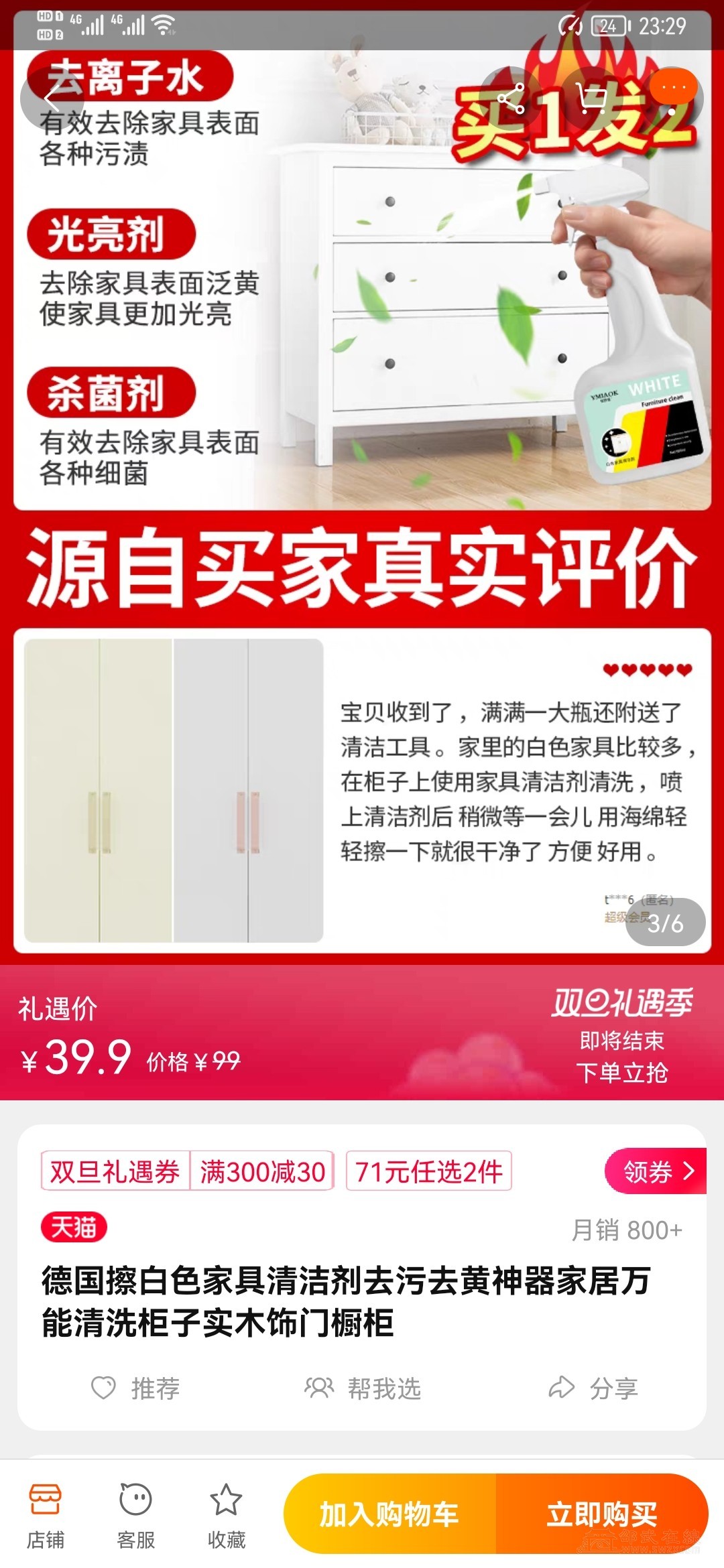Share the product via 分享
This screenshot has width=724, height=1568.
pyautogui.click(x=593, y=1388)
